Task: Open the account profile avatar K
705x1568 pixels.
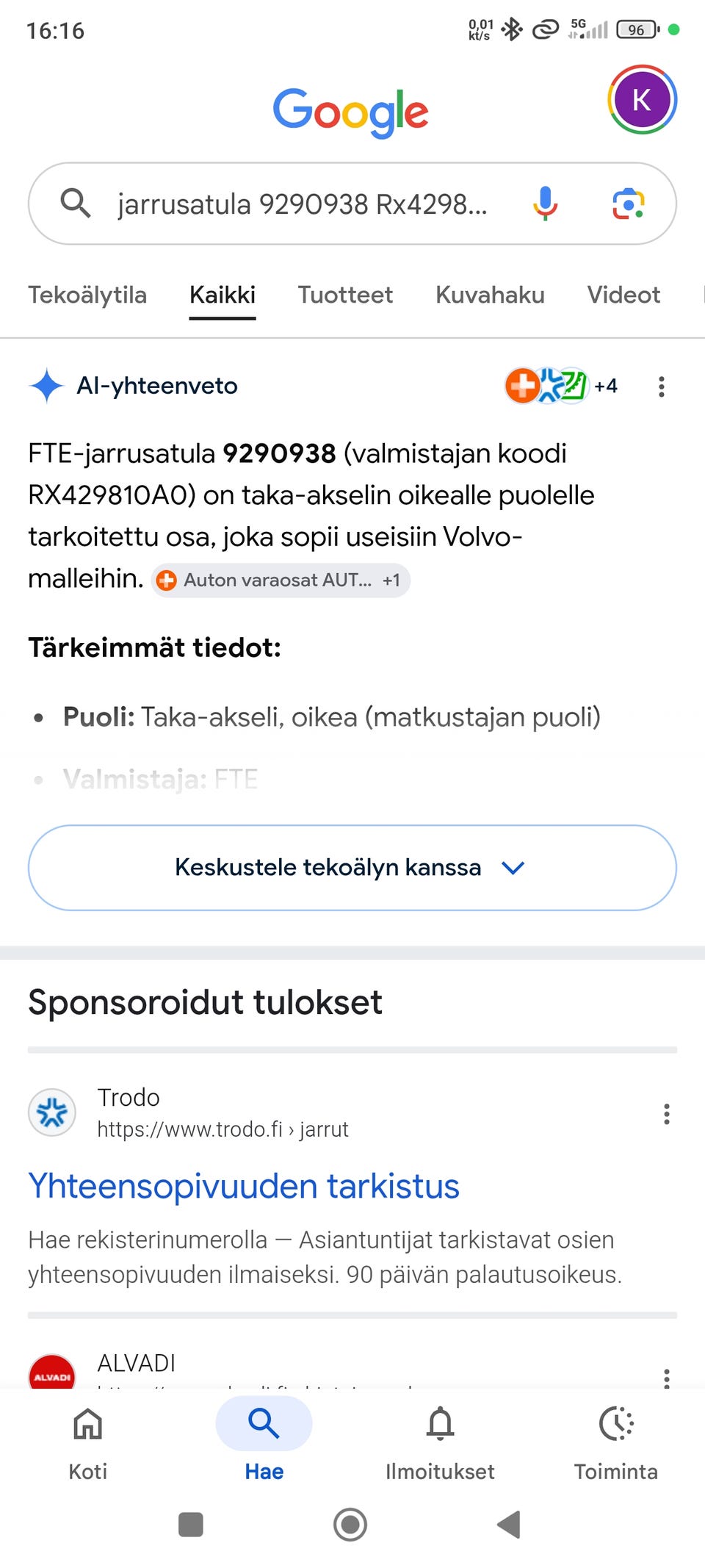Action: 642,100
